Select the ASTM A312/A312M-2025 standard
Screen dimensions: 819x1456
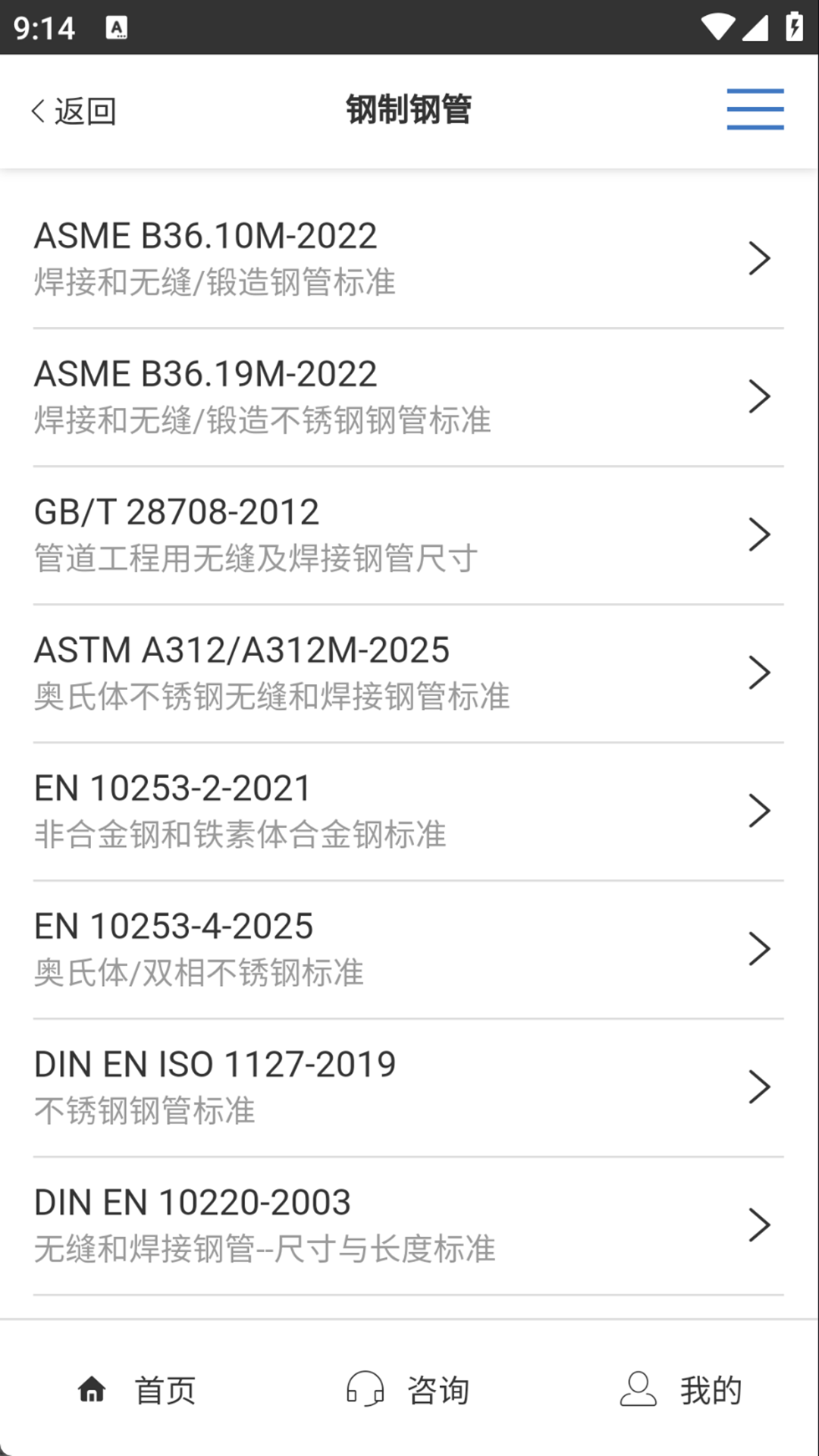pyautogui.click(x=409, y=671)
